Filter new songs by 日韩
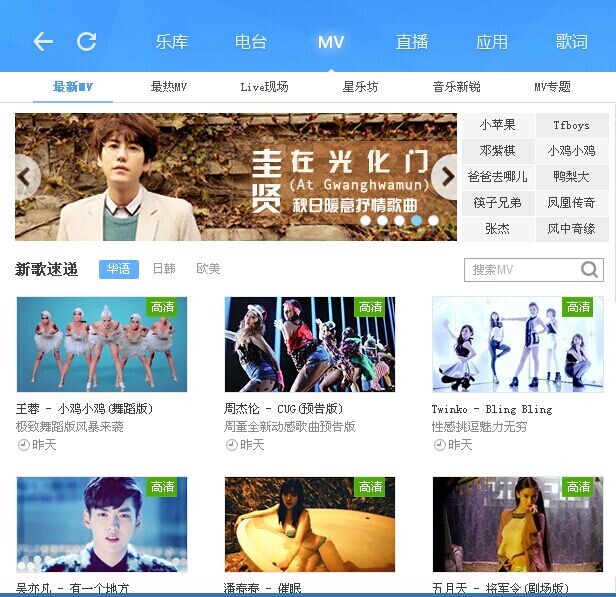The width and height of the screenshot is (616, 597). [163, 269]
